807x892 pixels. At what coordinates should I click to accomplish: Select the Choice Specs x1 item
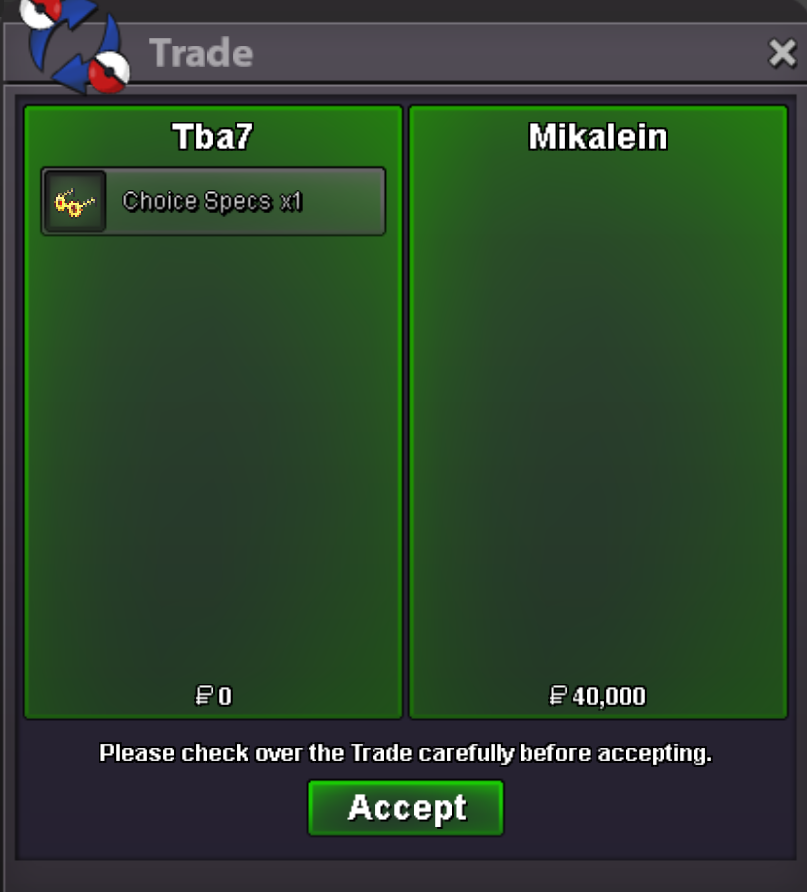click(x=213, y=201)
